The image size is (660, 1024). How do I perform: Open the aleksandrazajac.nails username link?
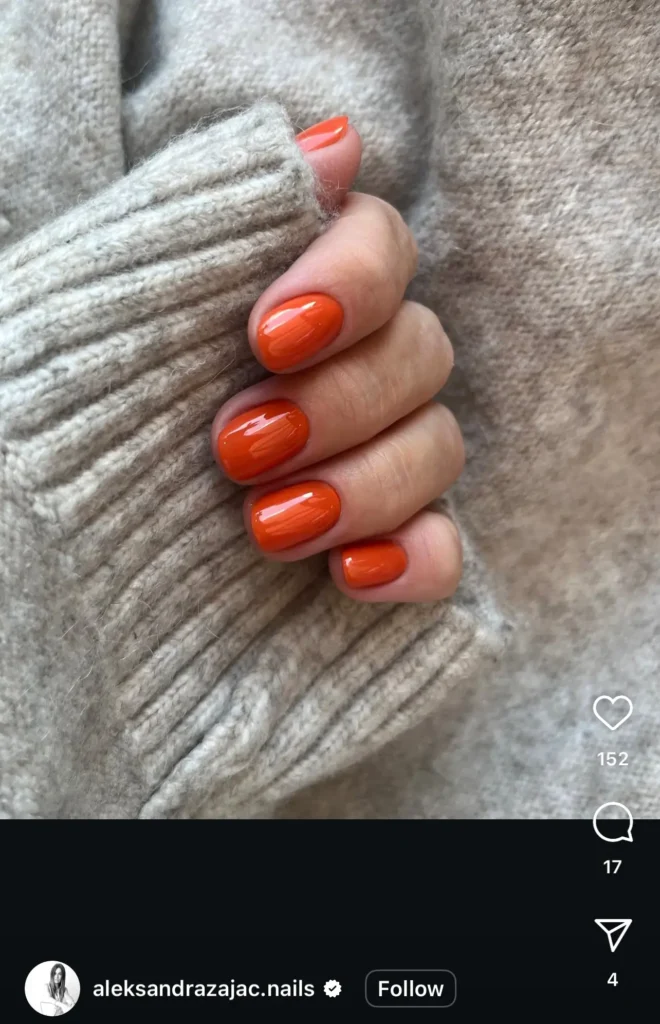pyautogui.click(x=203, y=989)
